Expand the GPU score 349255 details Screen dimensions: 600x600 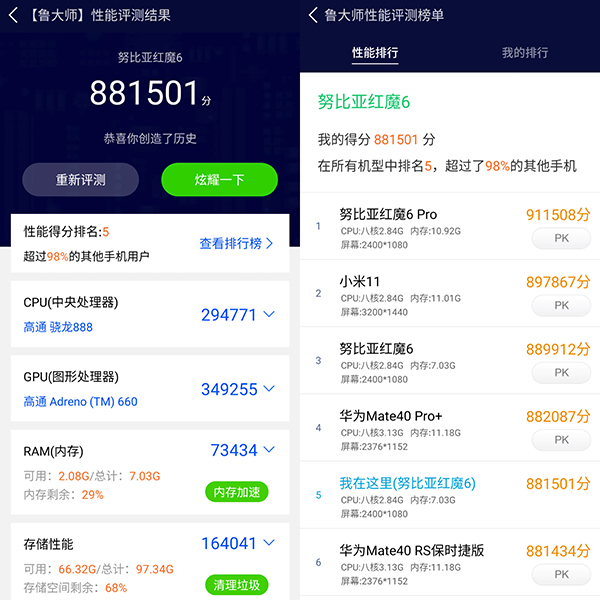268,389
